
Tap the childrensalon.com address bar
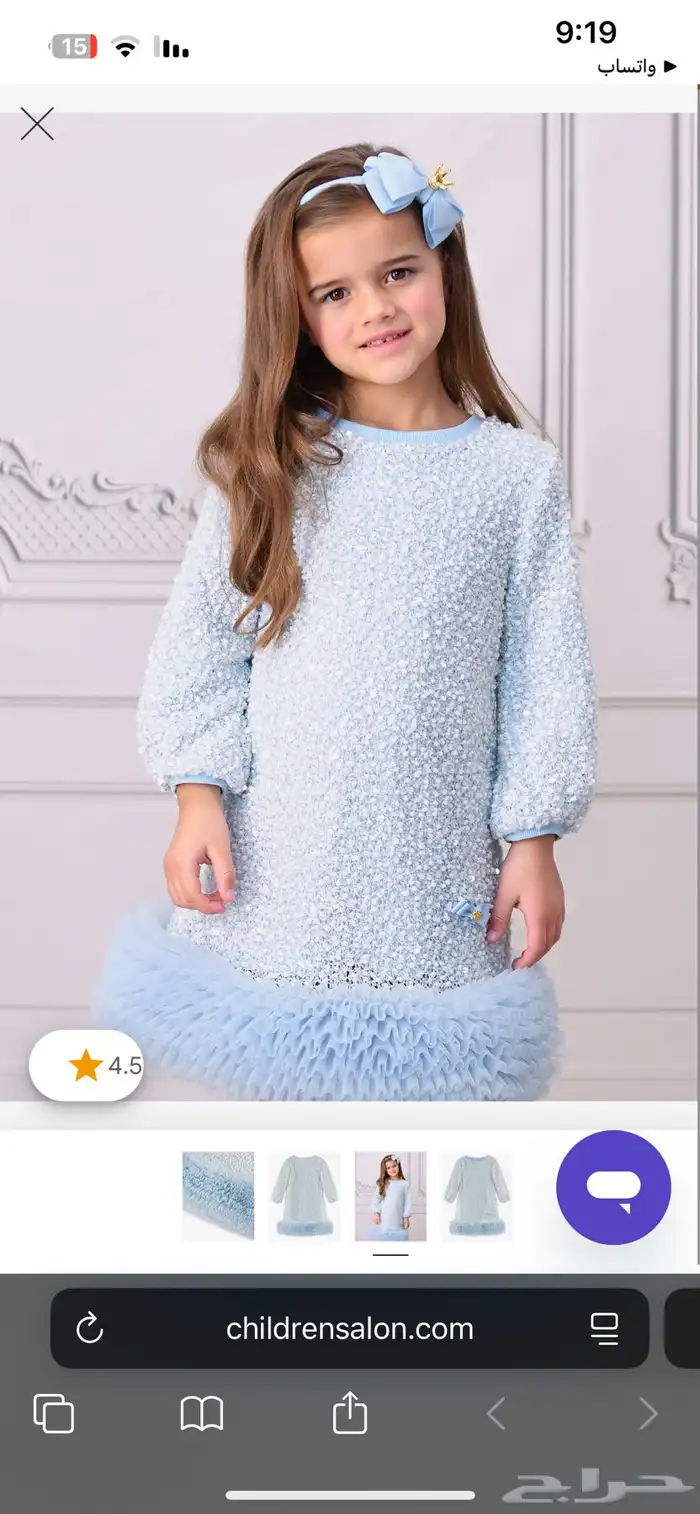349,1328
